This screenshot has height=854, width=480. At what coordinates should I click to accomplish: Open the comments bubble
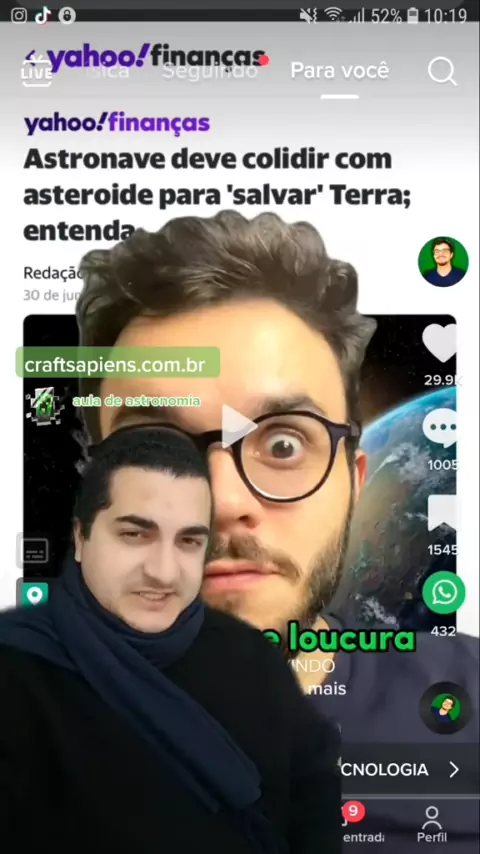pyautogui.click(x=440, y=428)
